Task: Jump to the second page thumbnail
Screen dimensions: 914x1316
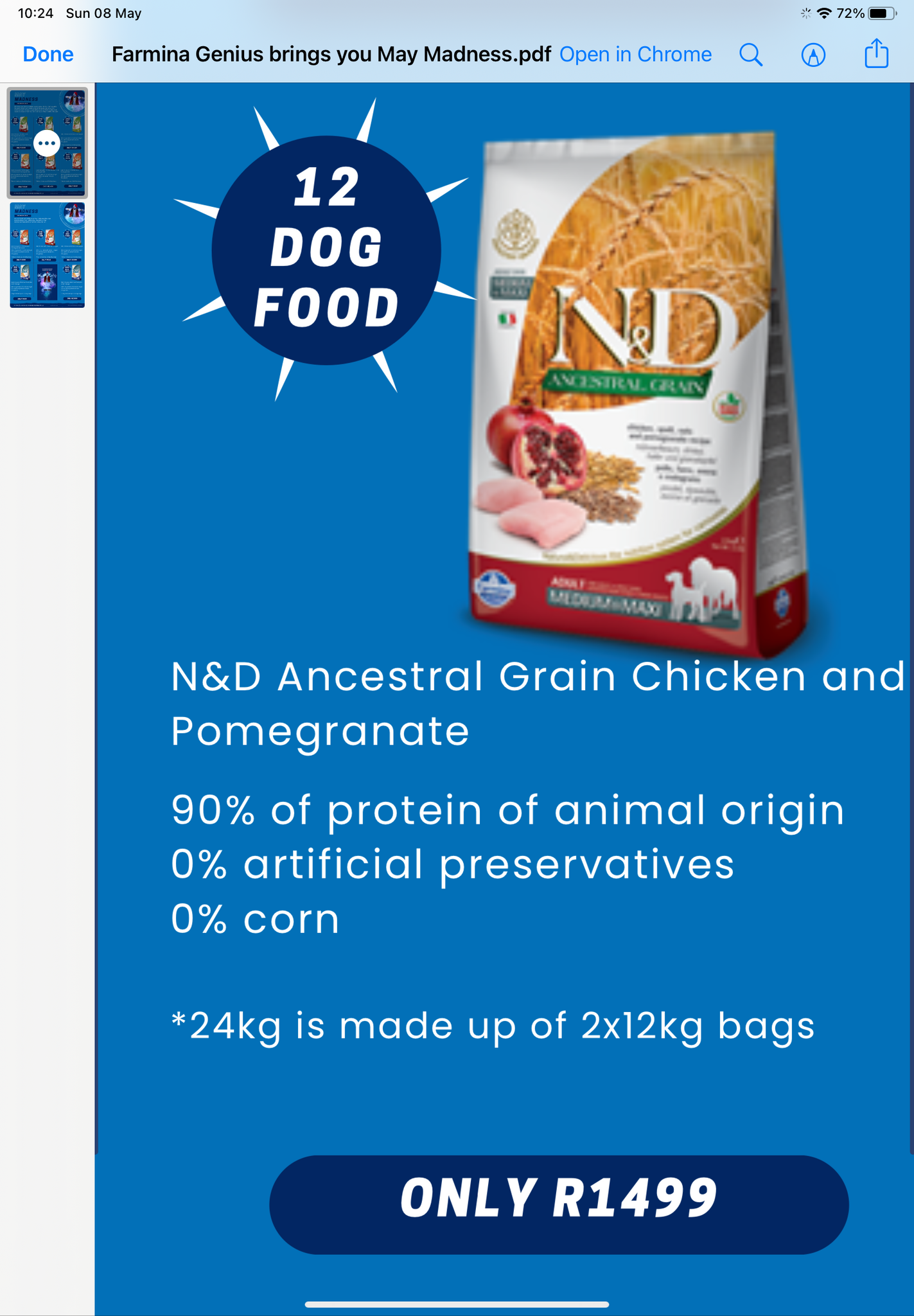Action: (x=47, y=255)
